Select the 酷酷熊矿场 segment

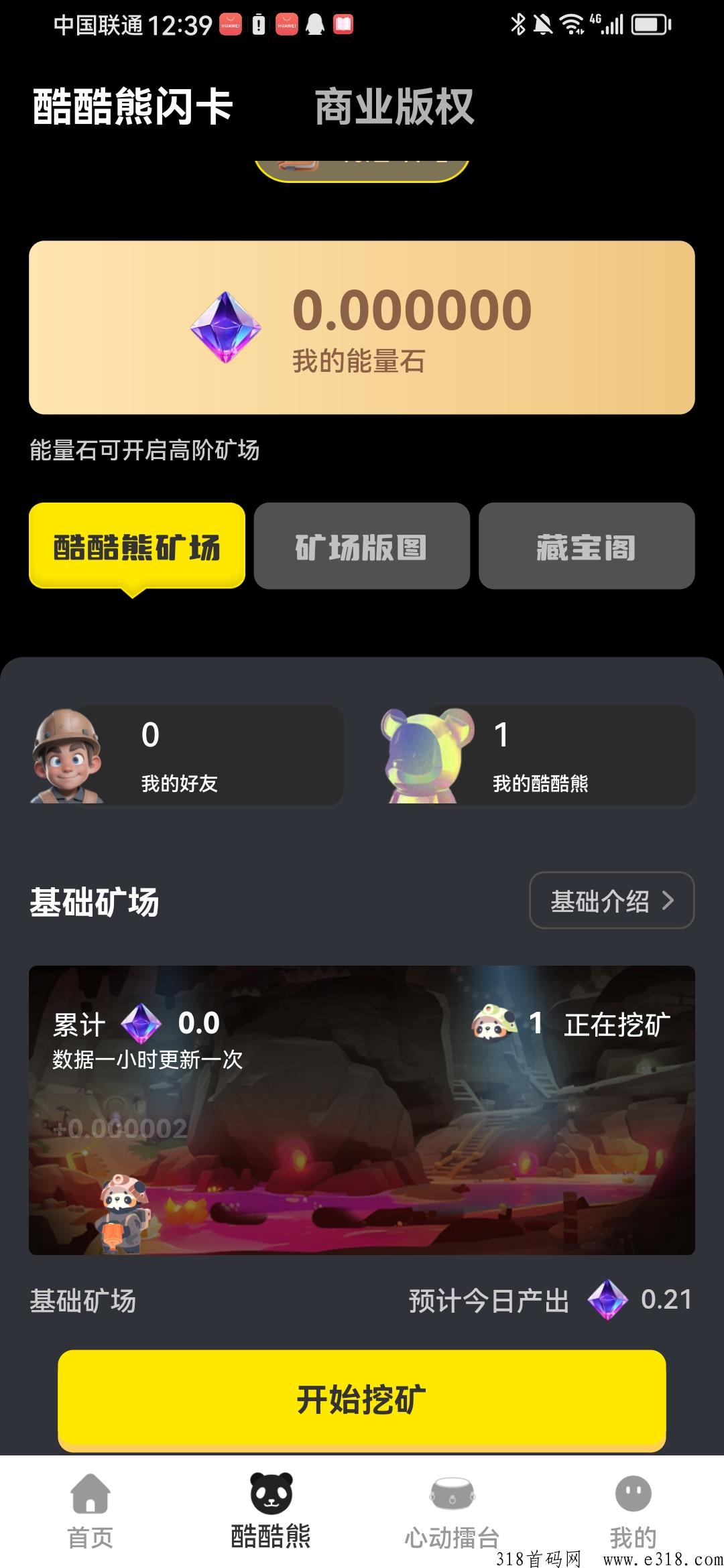click(137, 546)
